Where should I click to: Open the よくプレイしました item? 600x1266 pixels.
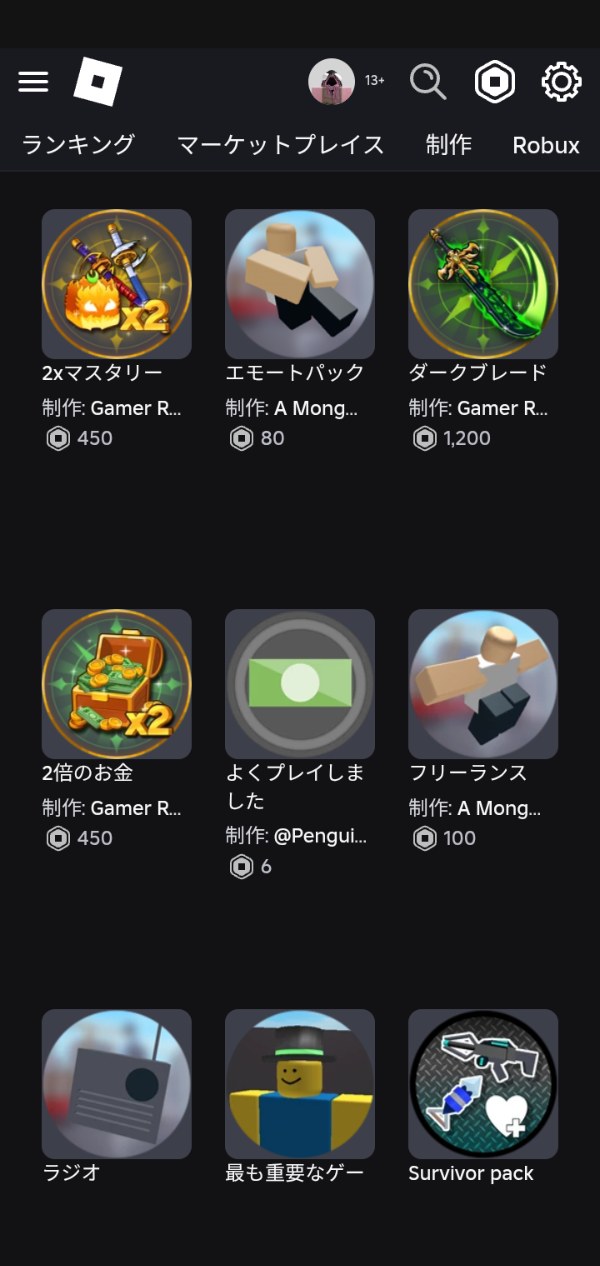300,684
